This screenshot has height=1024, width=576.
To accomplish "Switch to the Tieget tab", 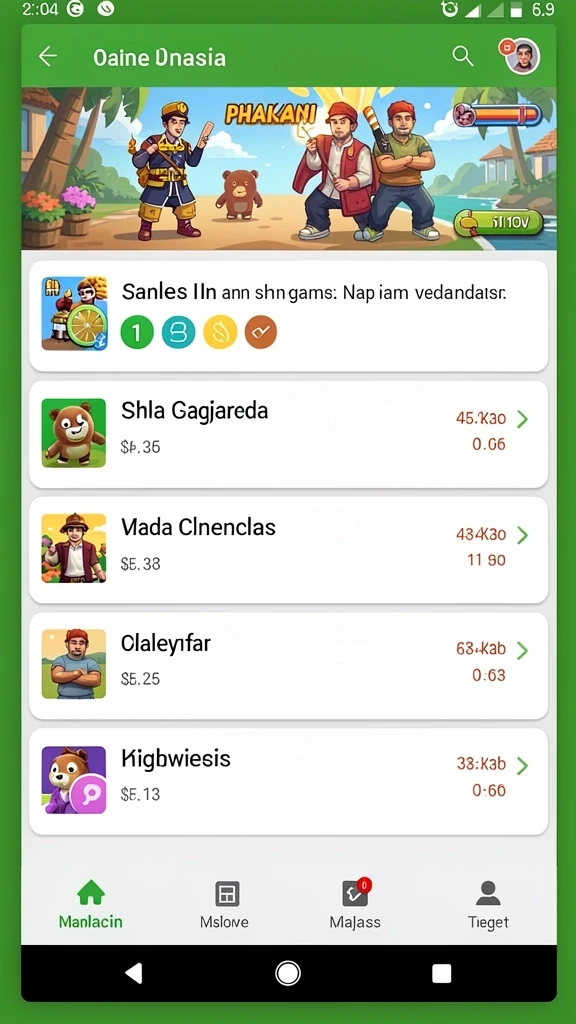I will click(488, 904).
